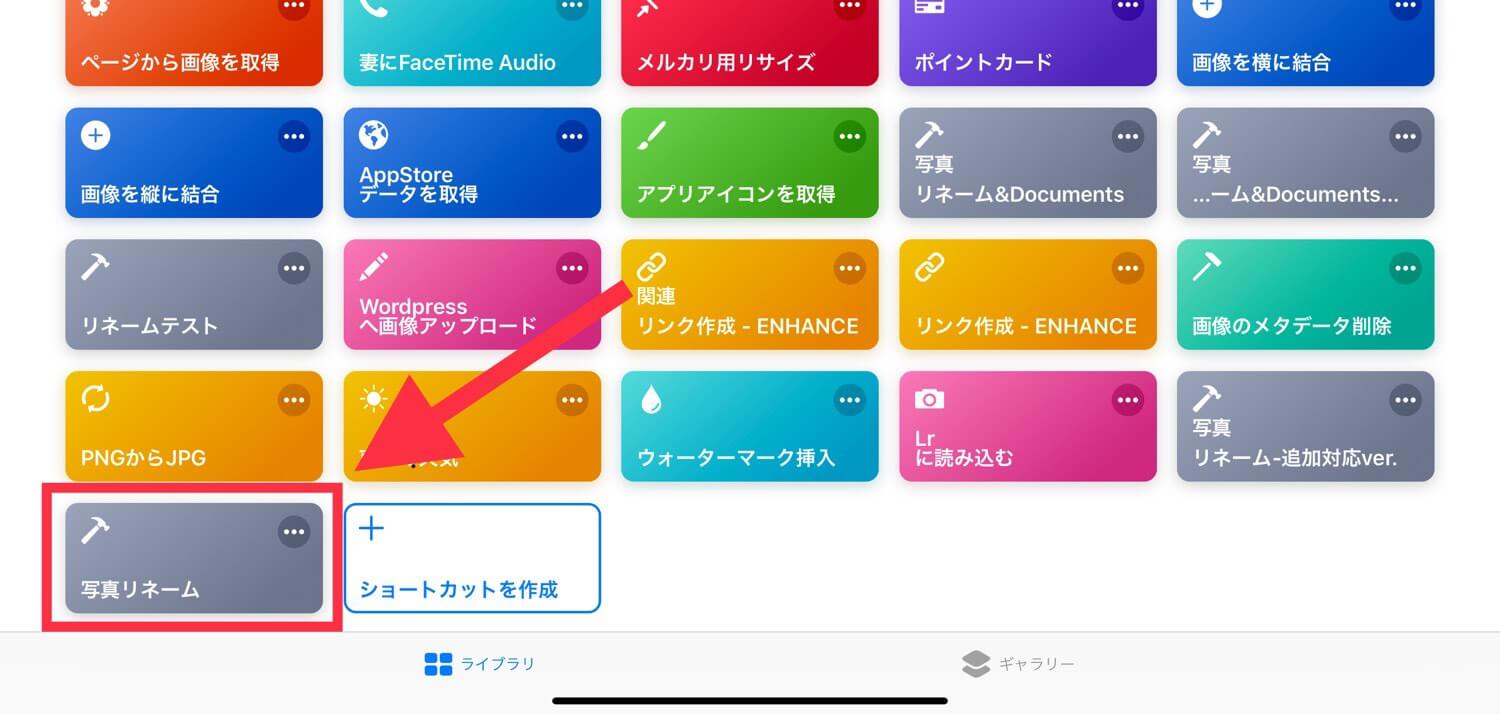Run the ウォーターマーク挿入 shortcut
Viewport: 1500px width, 714px height.
tap(740, 440)
